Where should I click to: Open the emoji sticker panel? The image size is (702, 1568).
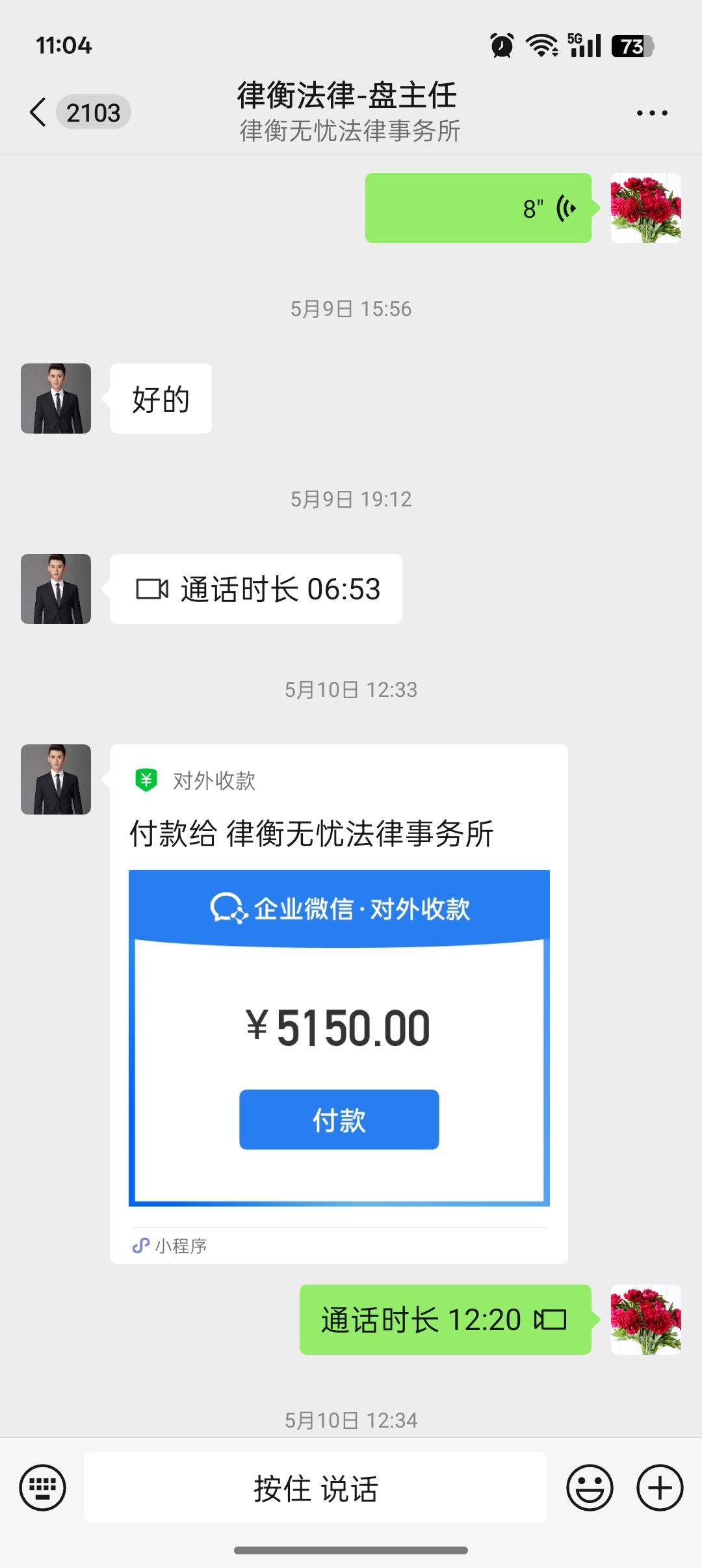point(590,1487)
